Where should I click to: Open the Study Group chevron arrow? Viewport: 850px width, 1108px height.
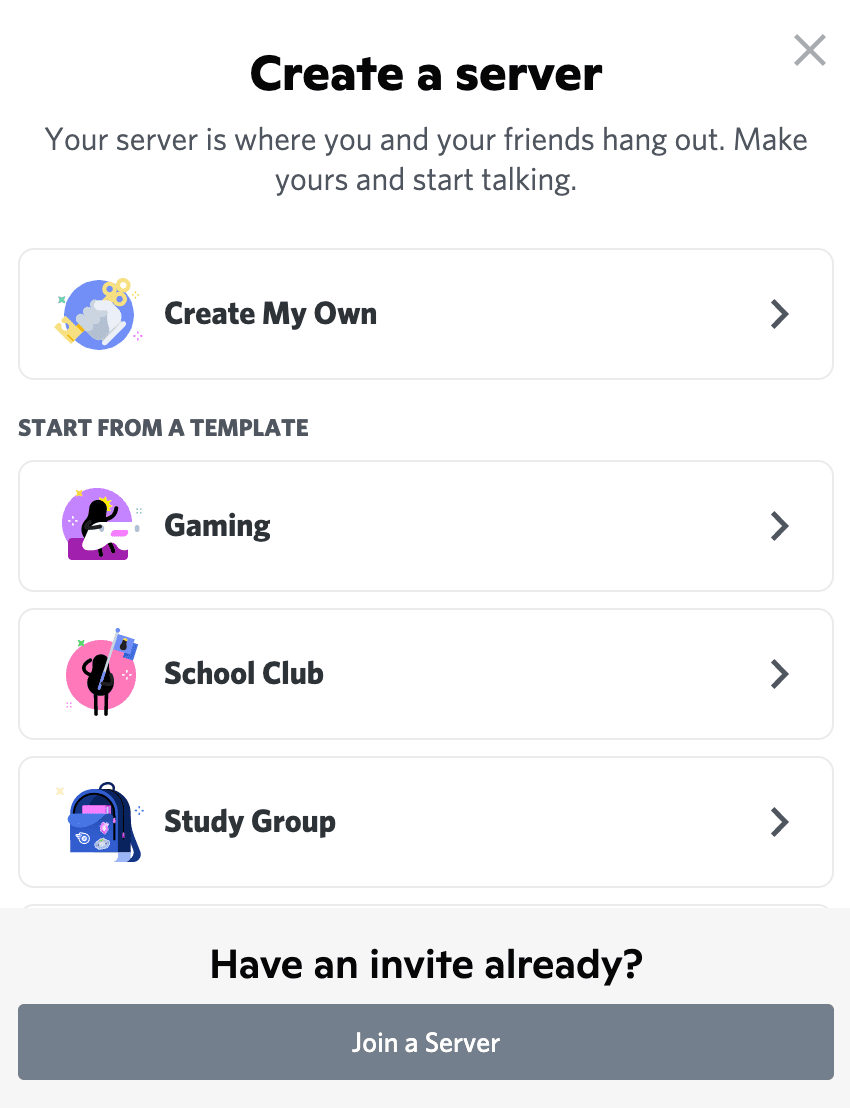coord(780,822)
